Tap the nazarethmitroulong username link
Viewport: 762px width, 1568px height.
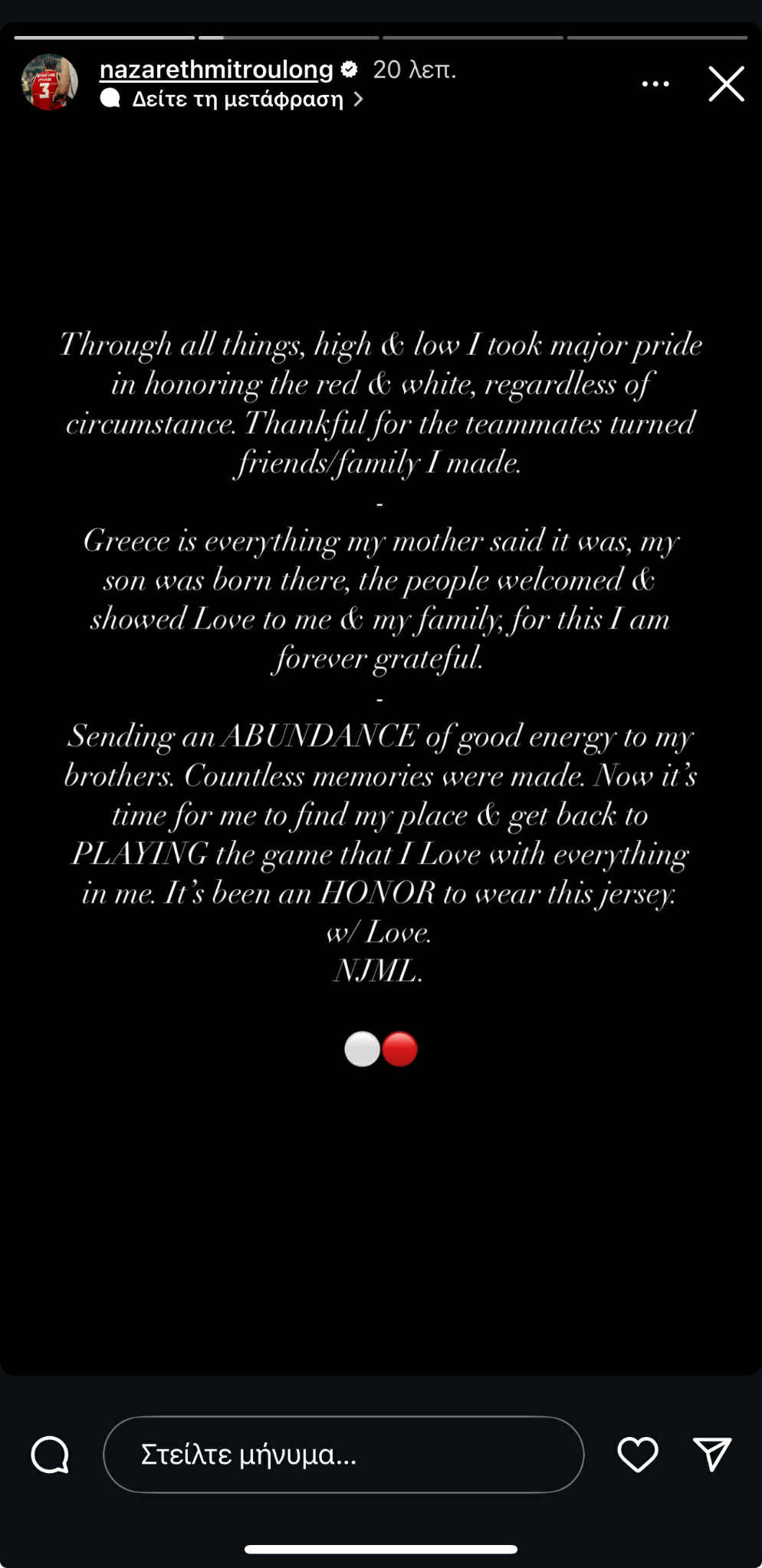(x=216, y=70)
